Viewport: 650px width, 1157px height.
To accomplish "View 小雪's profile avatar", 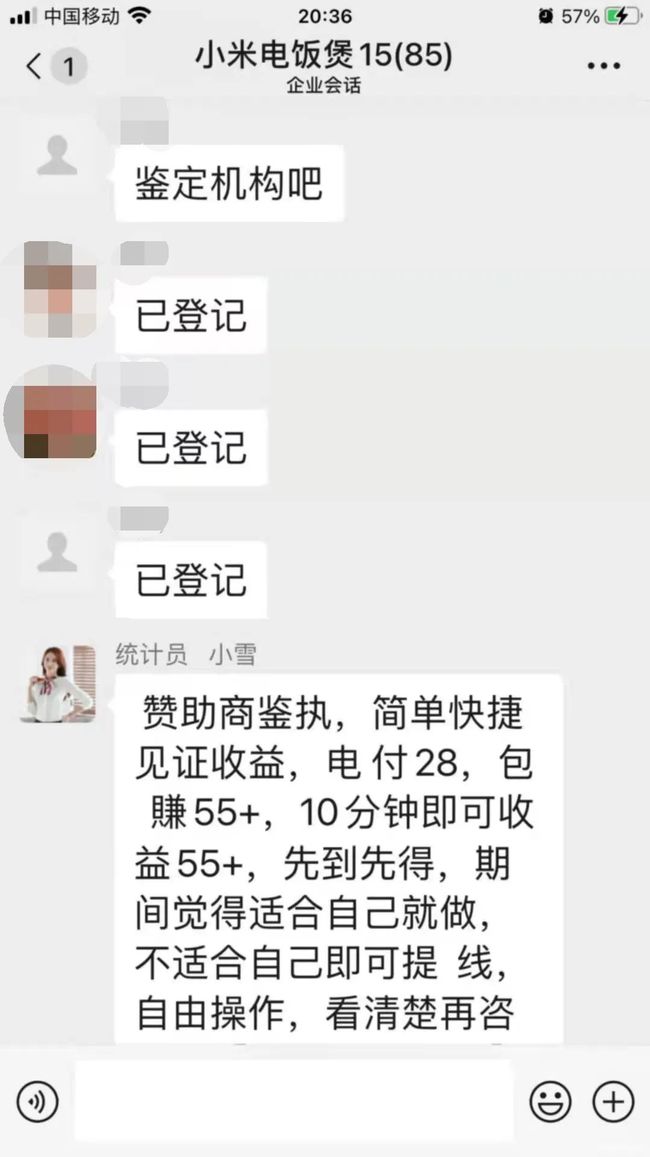I will click(57, 685).
